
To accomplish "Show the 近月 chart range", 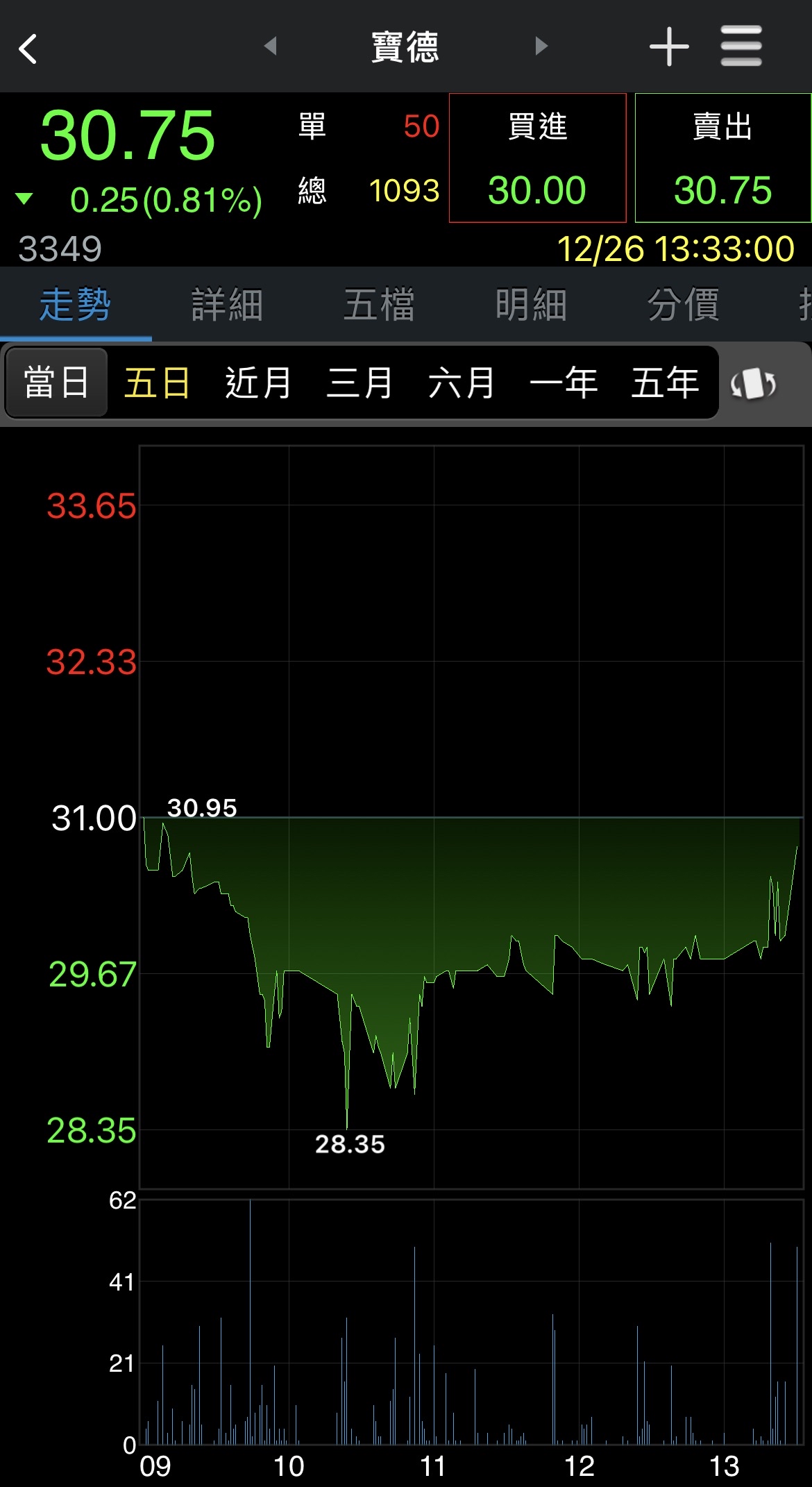I will pos(258,383).
